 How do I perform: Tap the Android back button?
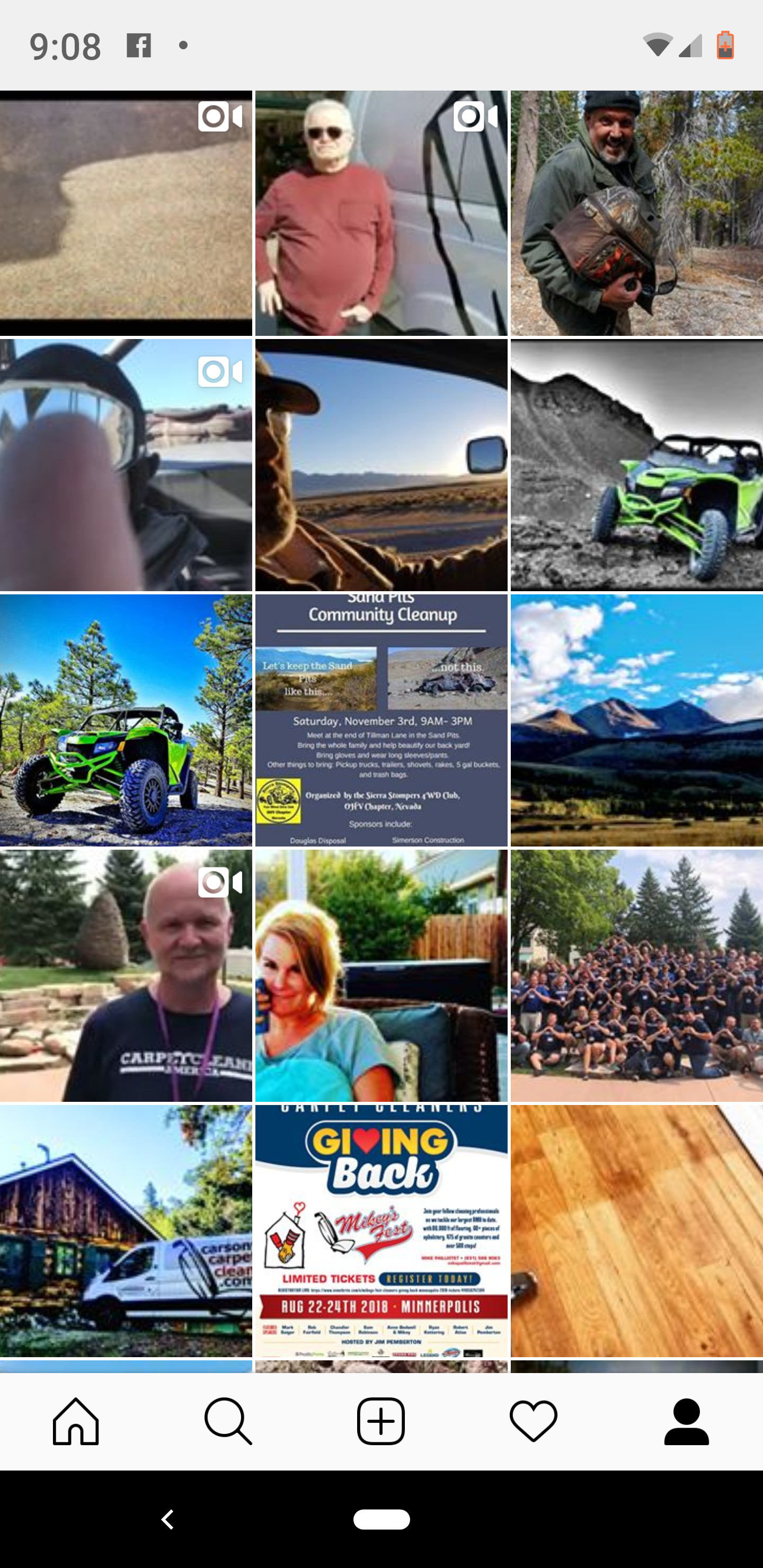(167, 1519)
